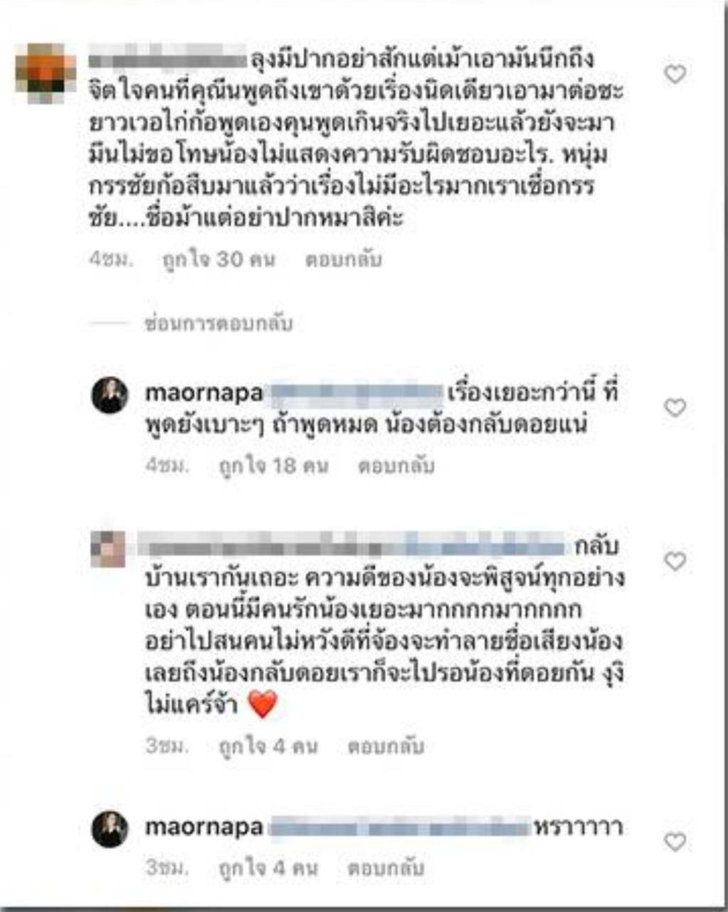Reply to the comment ending with the red heart emoji

click(x=385, y=746)
